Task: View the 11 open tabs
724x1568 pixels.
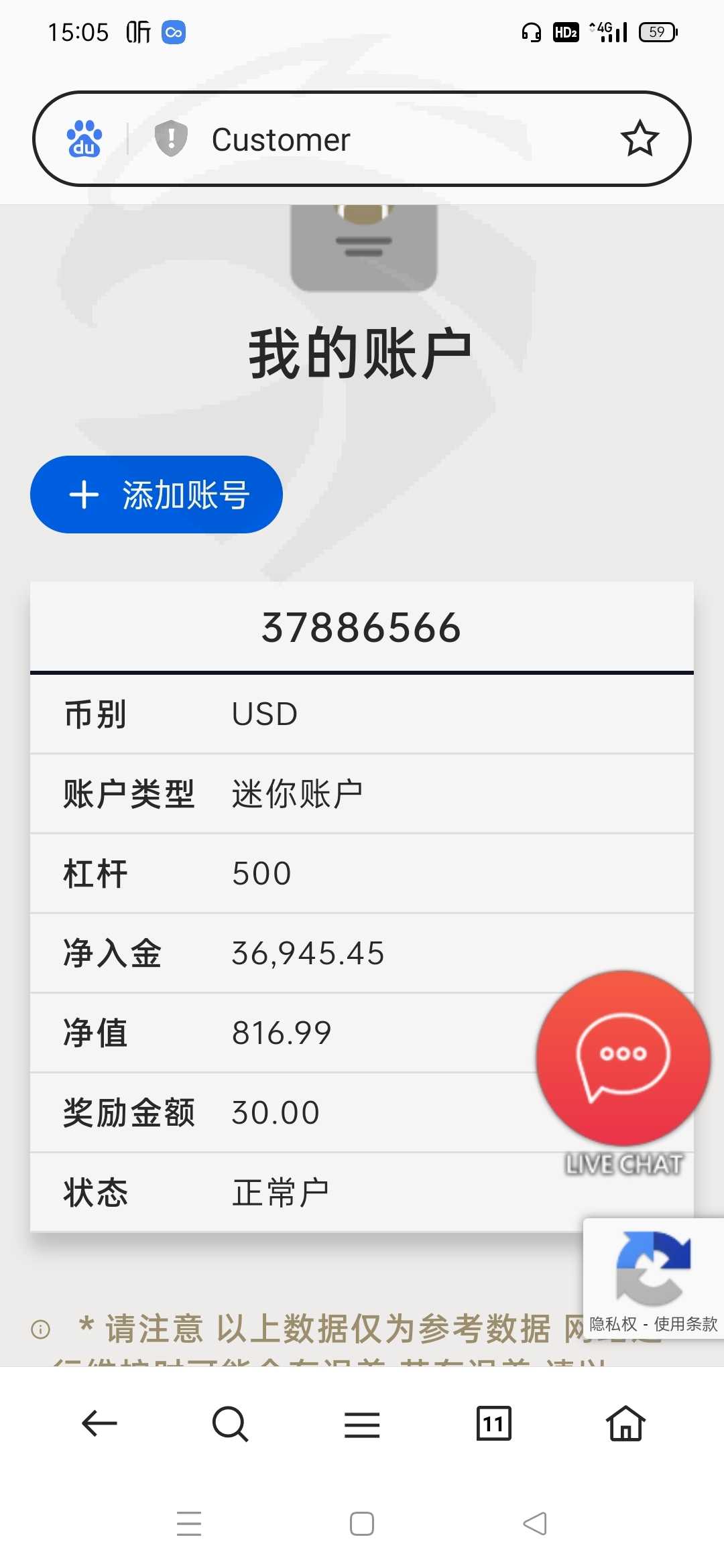Action: (x=493, y=1423)
